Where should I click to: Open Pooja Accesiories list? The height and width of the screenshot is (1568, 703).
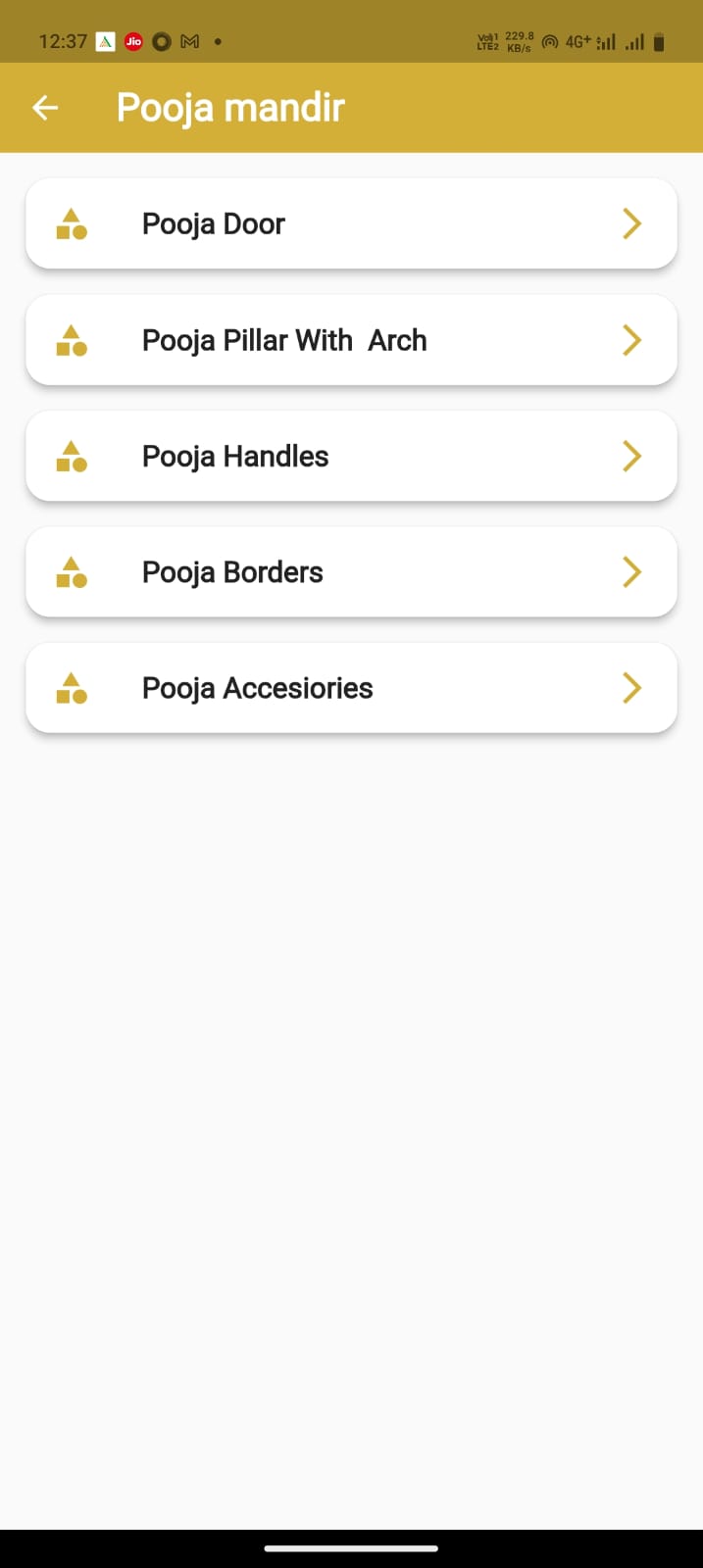[351, 688]
